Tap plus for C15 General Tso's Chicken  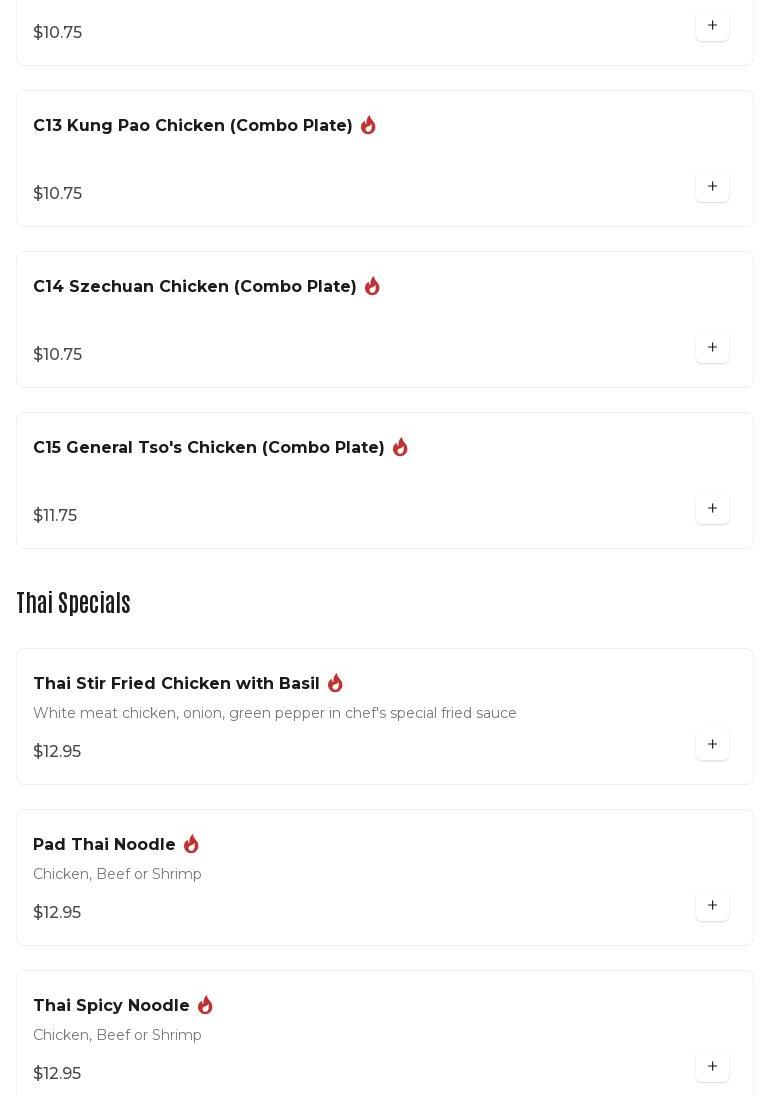[712, 509]
